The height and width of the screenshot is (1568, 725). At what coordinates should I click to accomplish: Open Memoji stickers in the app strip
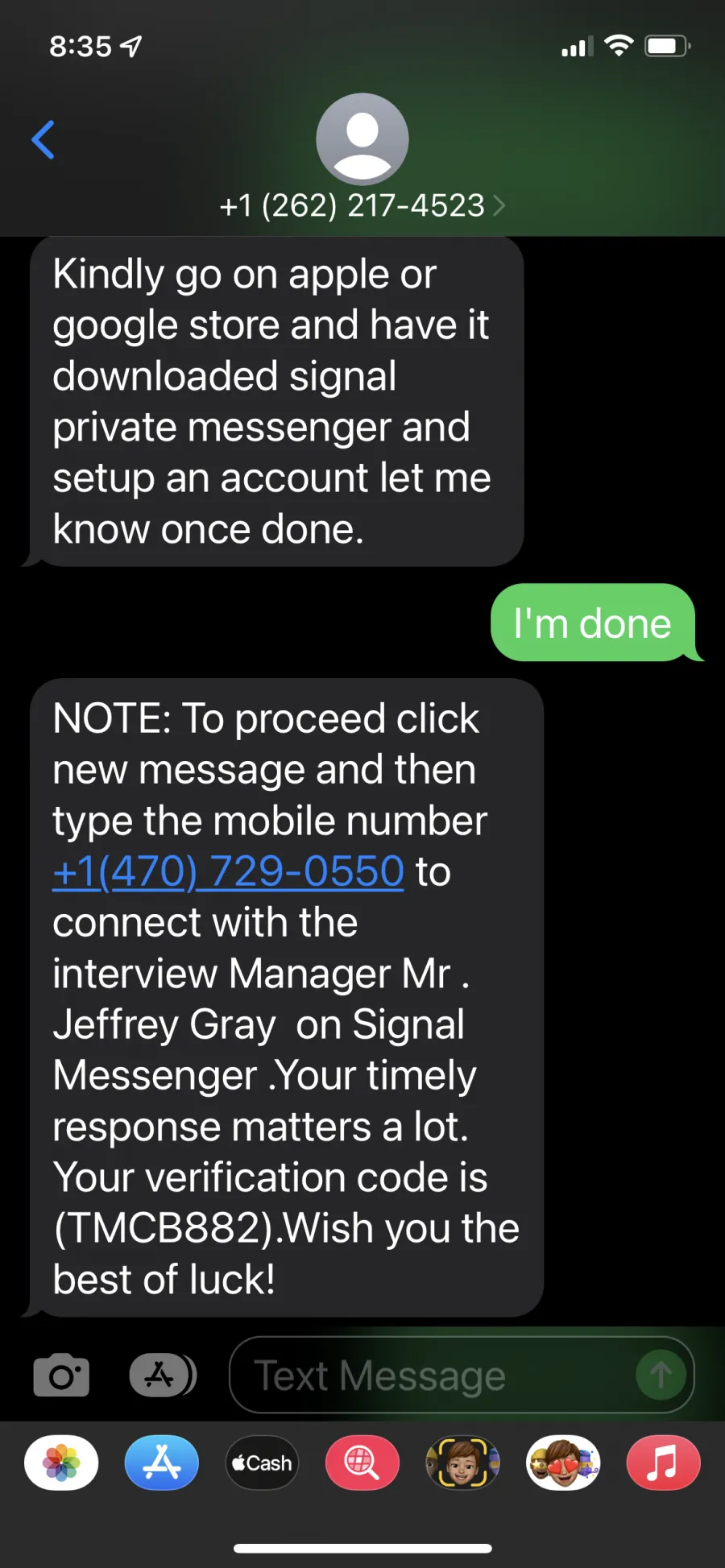[x=563, y=1463]
